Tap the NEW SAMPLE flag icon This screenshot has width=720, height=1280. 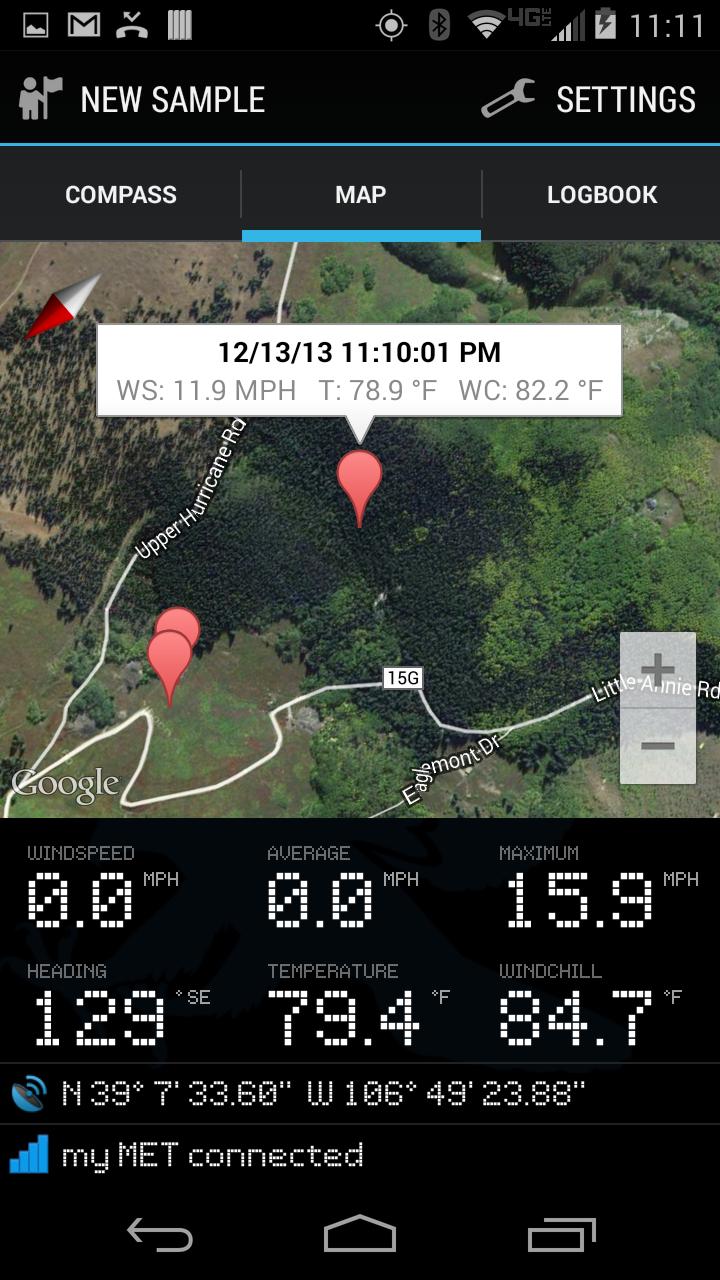(x=38, y=97)
